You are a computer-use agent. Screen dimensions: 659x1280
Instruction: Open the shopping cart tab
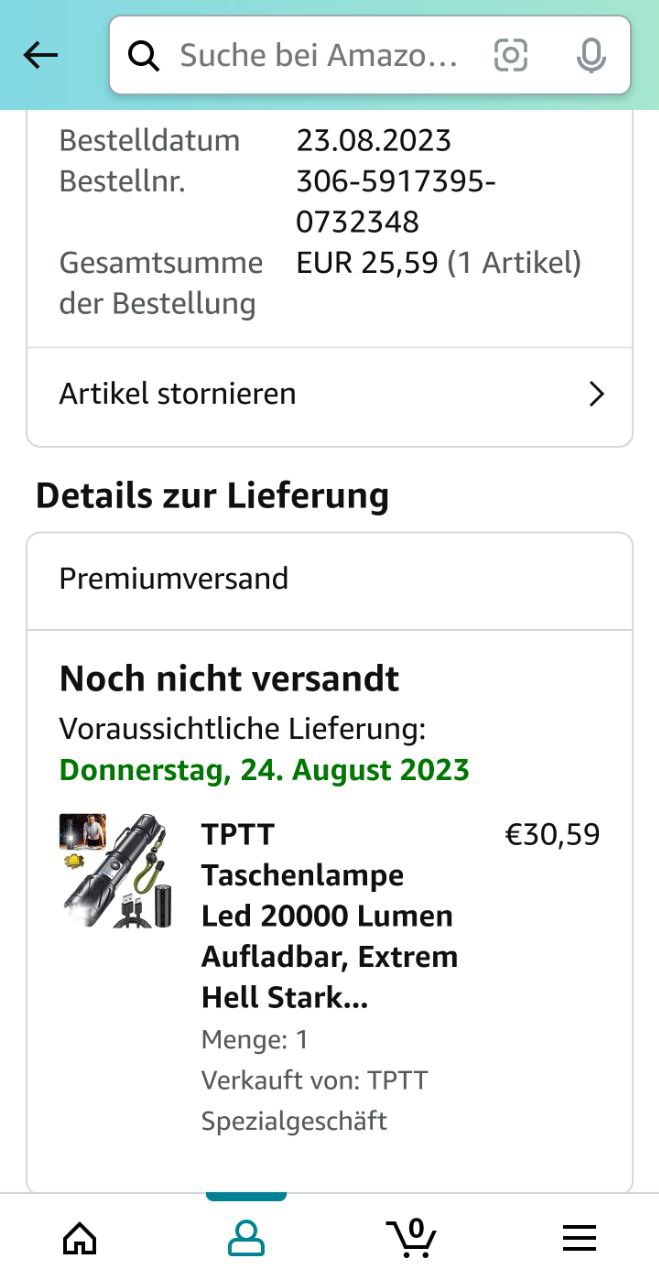[412, 1238]
